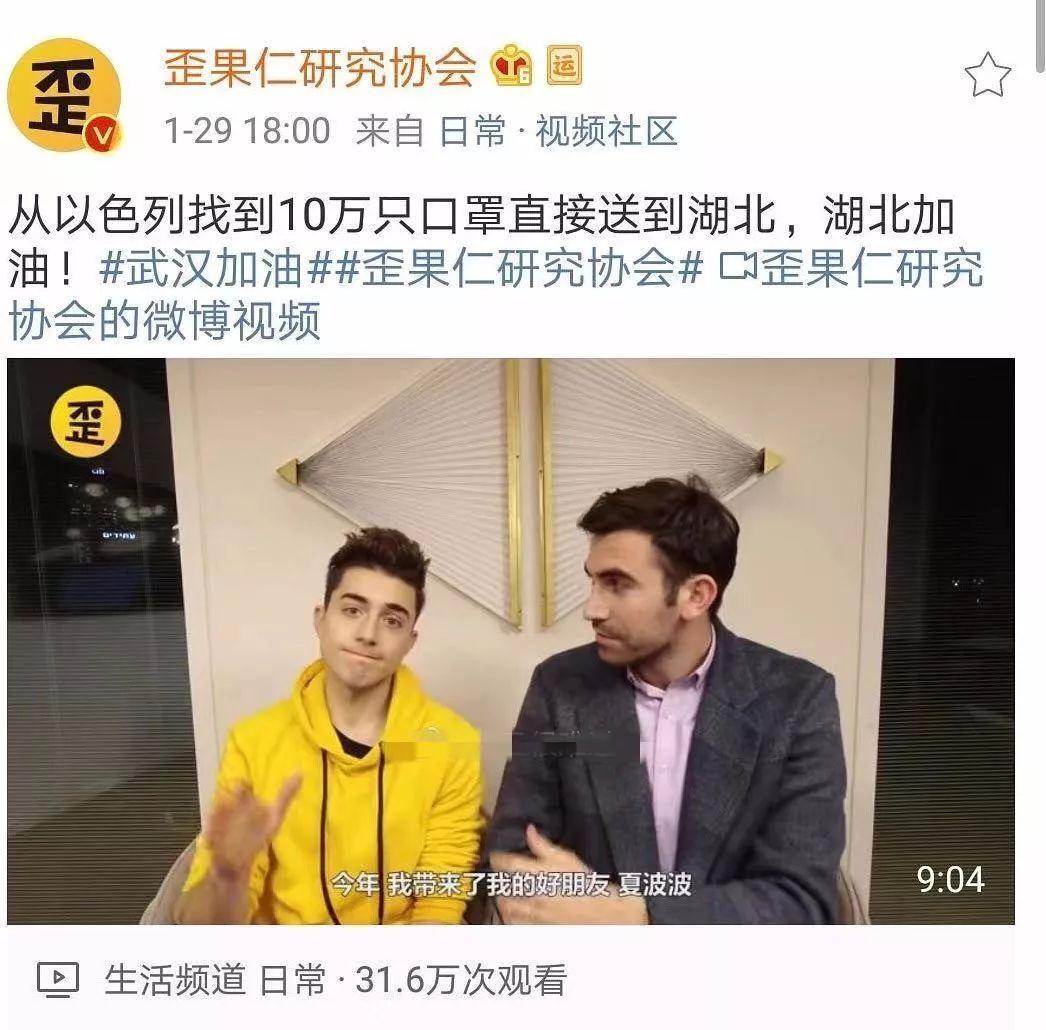The height and width of the screenshot is (1030, 1046).
Task: Open the 歪果仁研究协会 account name
Action: tap(319, 68)
